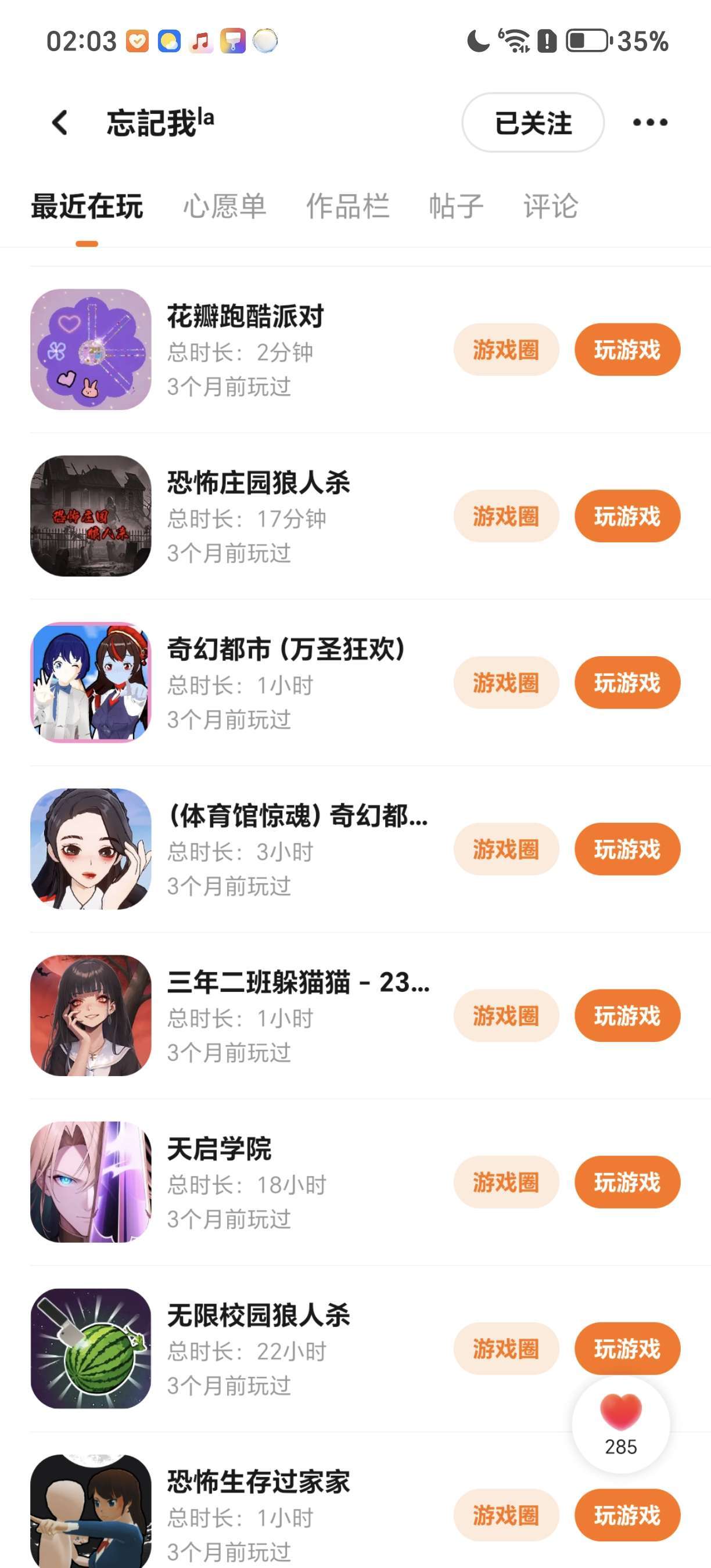Viewport: 711px width, 1568px height.
Task: Tap the 已关注 follow button
Action: 533,123
